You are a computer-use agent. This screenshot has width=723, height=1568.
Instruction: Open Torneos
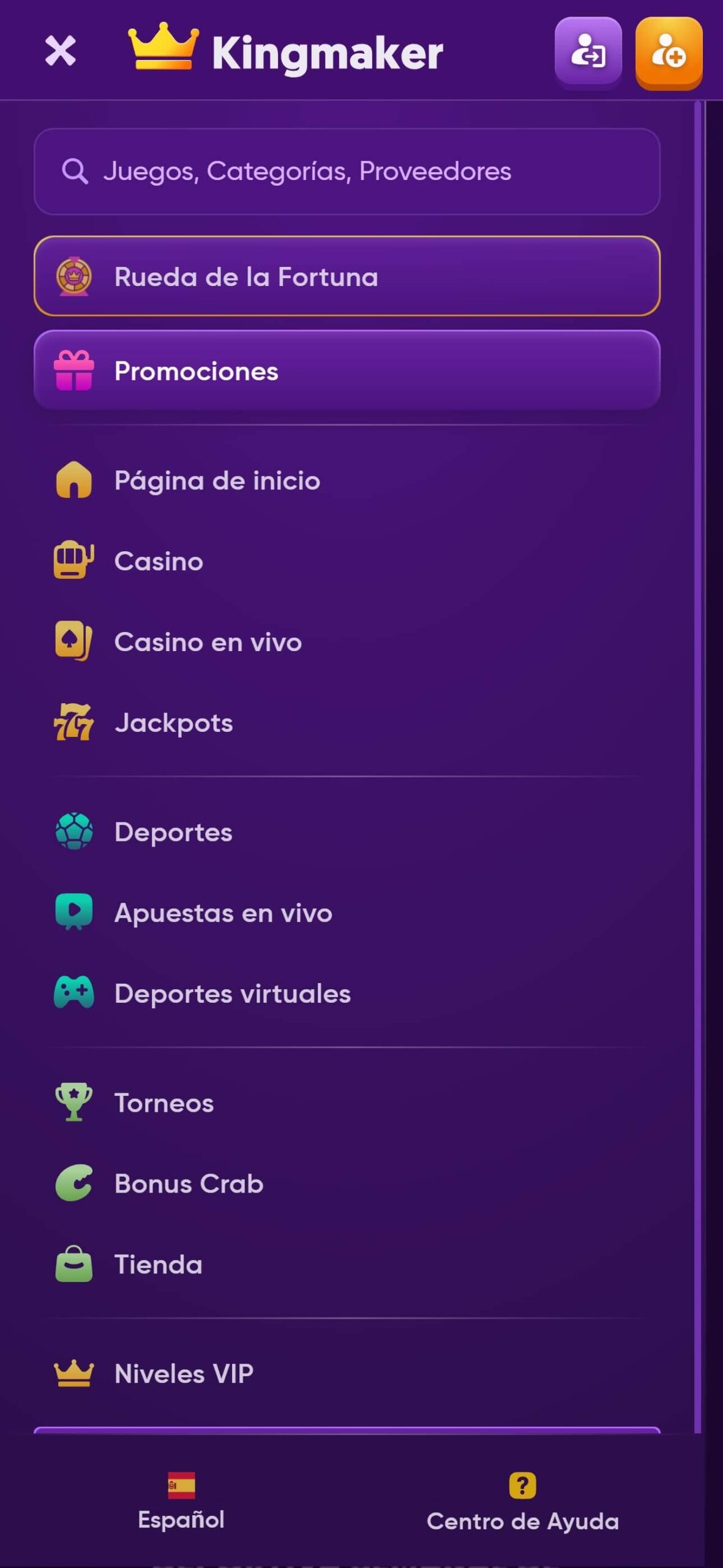[347, 1102]
